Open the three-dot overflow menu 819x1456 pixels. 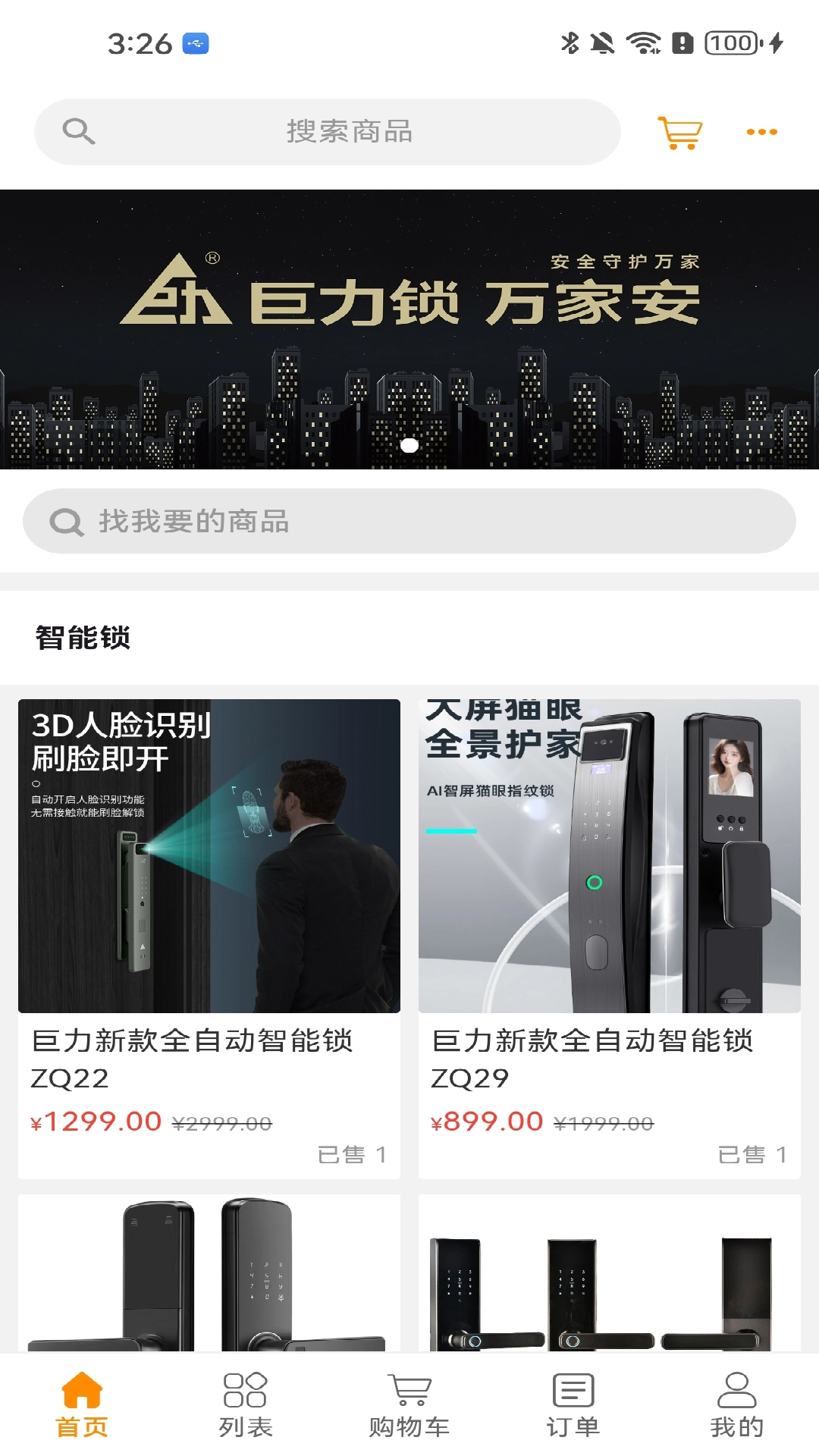click(761, 133)
